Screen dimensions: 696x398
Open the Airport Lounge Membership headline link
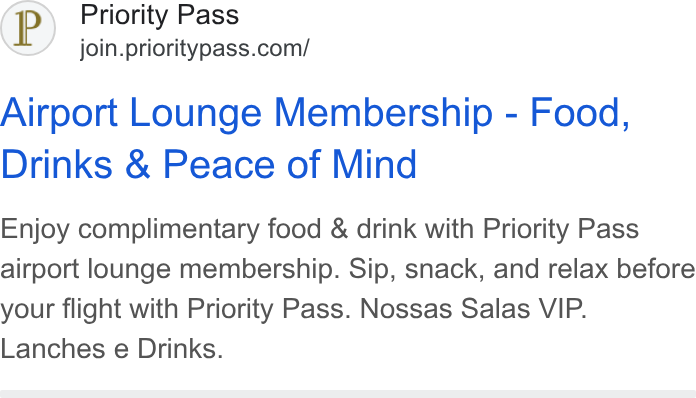click(x=315, y=138)
